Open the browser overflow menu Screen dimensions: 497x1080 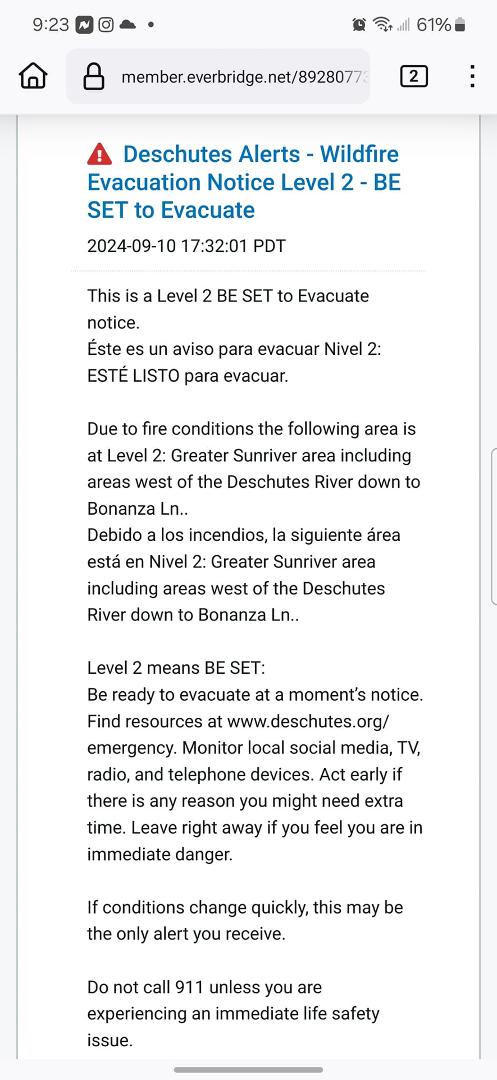(472, 76)
